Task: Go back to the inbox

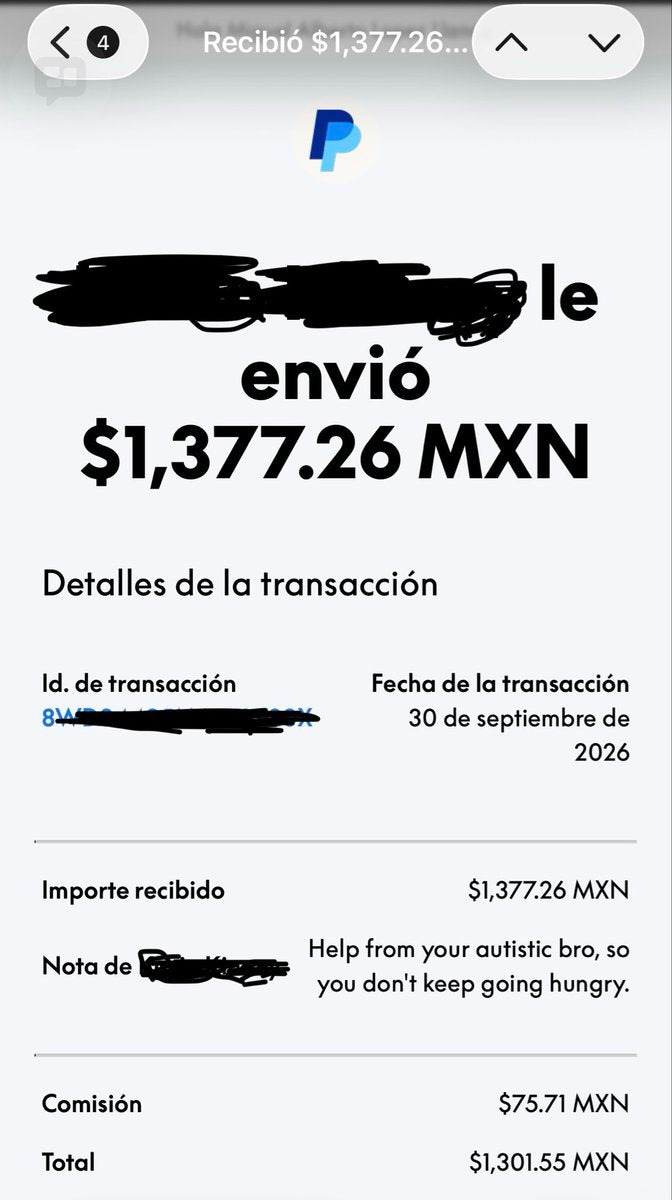Action: pyautogui.click(x=87, y=42)
